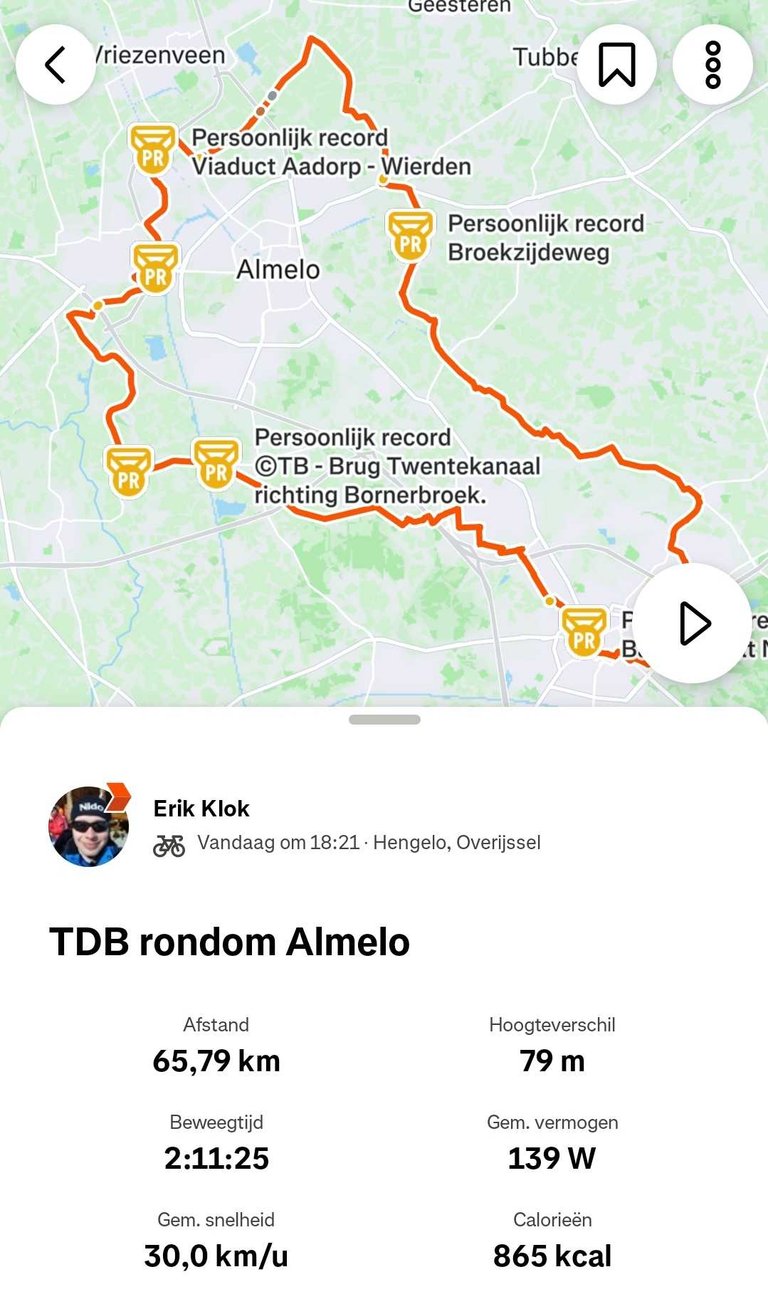Image resolution: width=768 pixels, height=1309 pixels.
Task: Tap the bottom sheet drag handle
Action: (x=385, y=719)
